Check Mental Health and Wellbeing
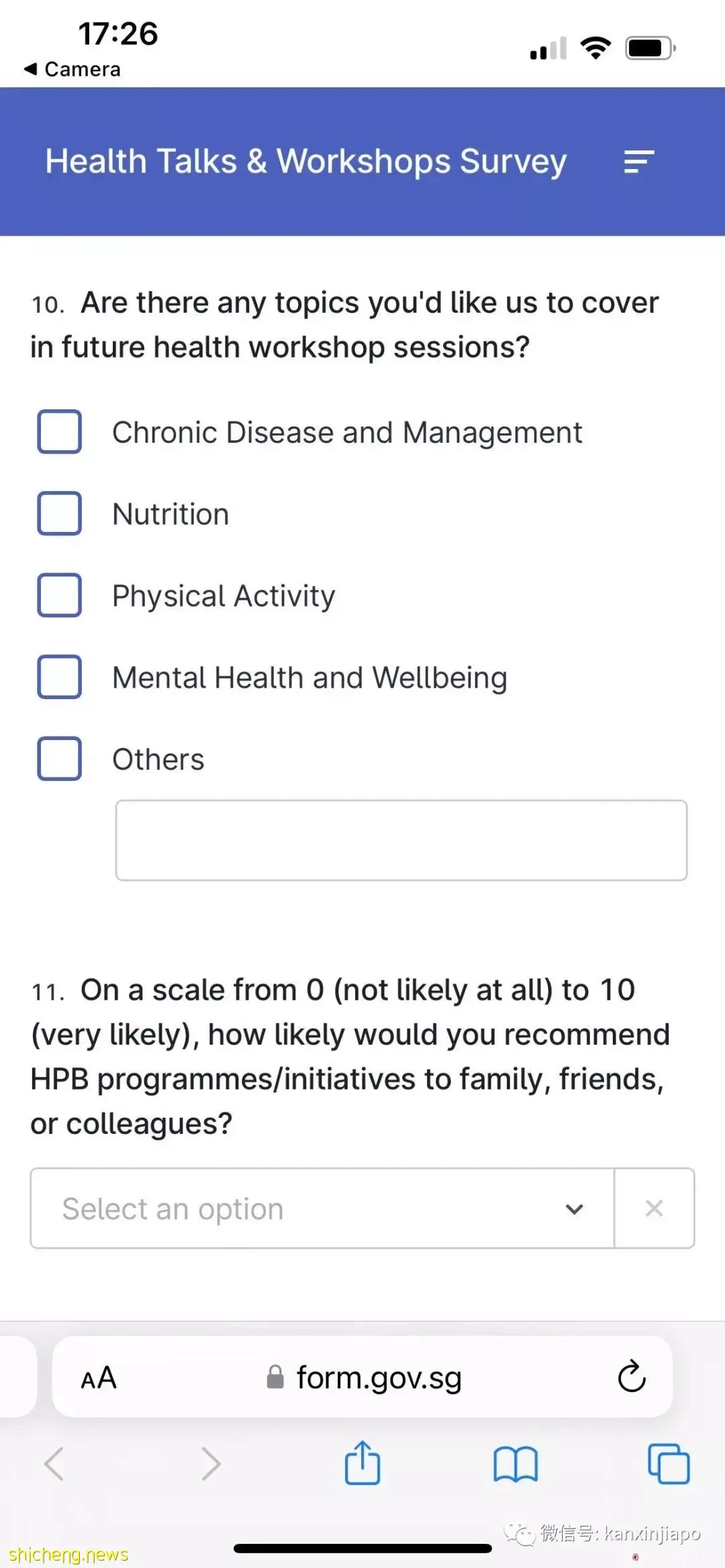Image resolution: width=725 pixels, height=1568 pixels. click(x=60, y=677)
